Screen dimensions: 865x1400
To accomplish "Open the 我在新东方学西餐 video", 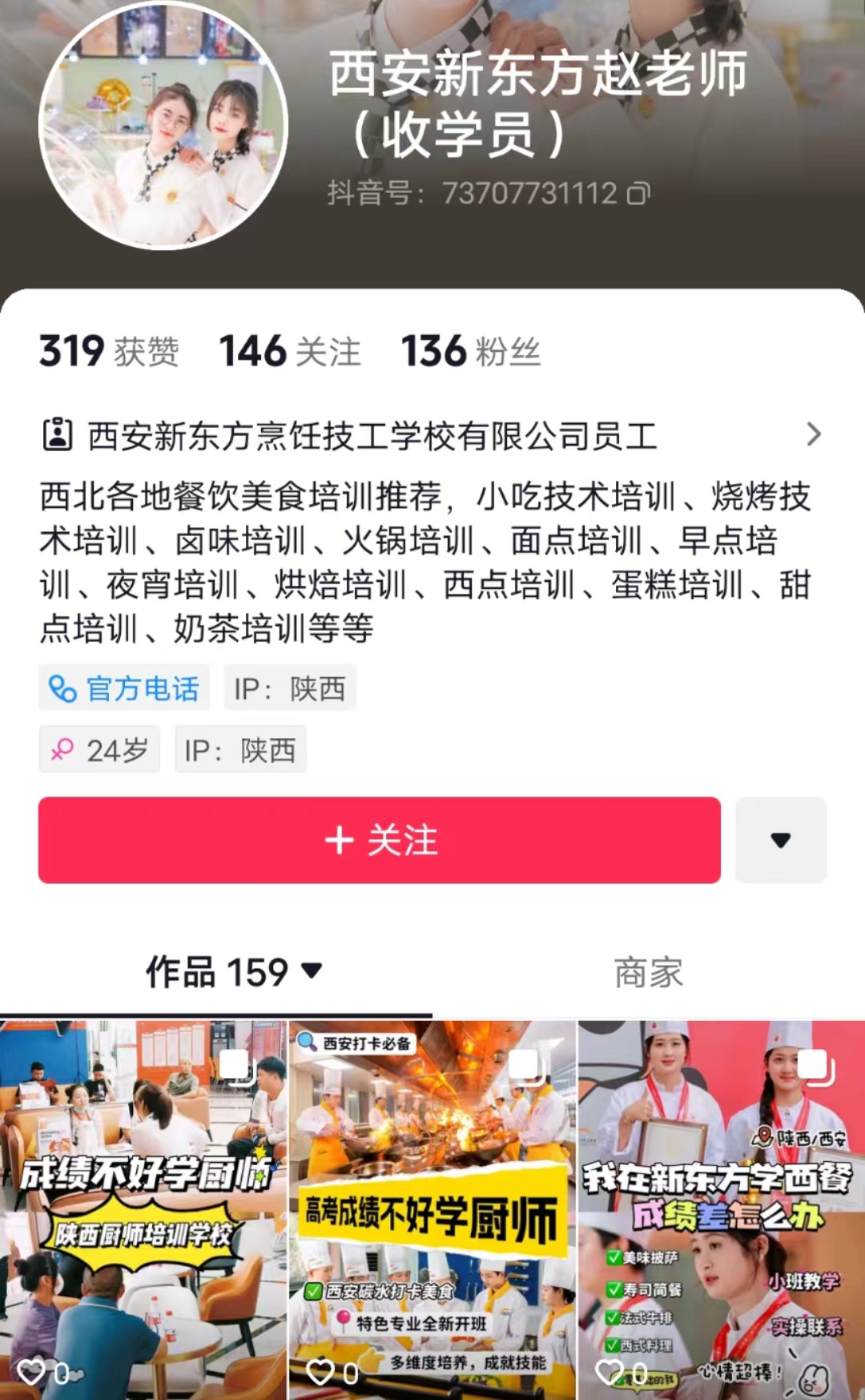I will (721, 1210).
